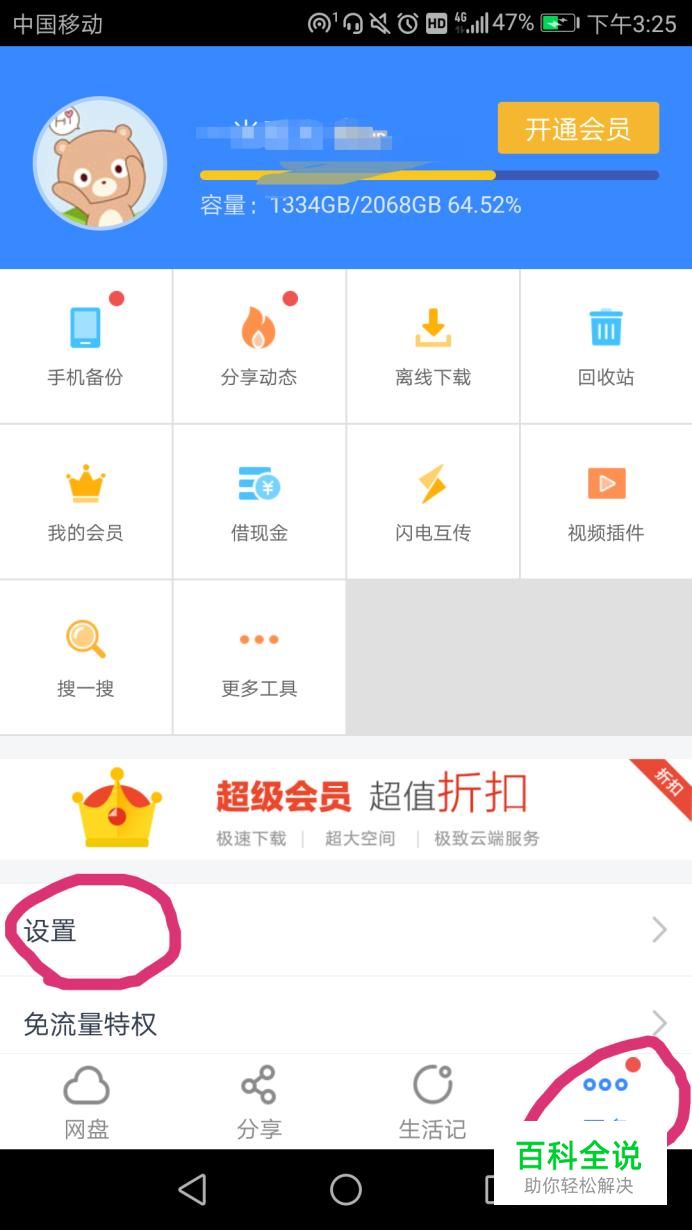Open 分享动态 share feed

pos(259,346)
